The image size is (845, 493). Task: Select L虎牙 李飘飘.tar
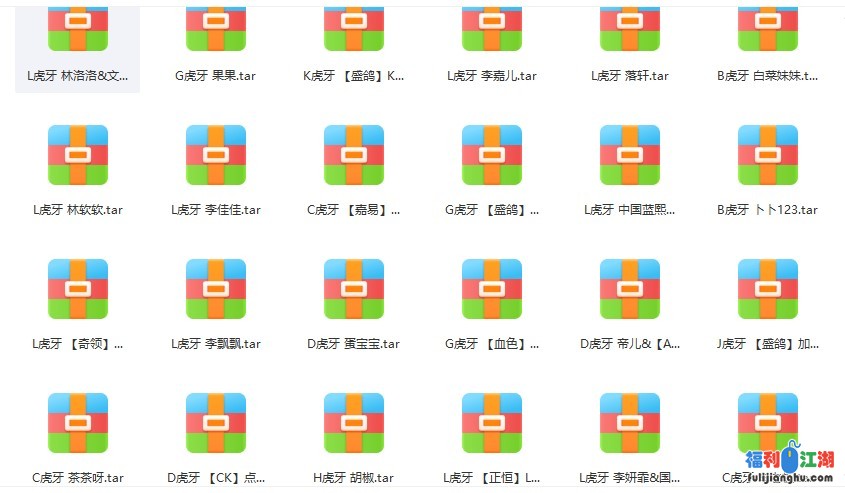tap(215, 290)
